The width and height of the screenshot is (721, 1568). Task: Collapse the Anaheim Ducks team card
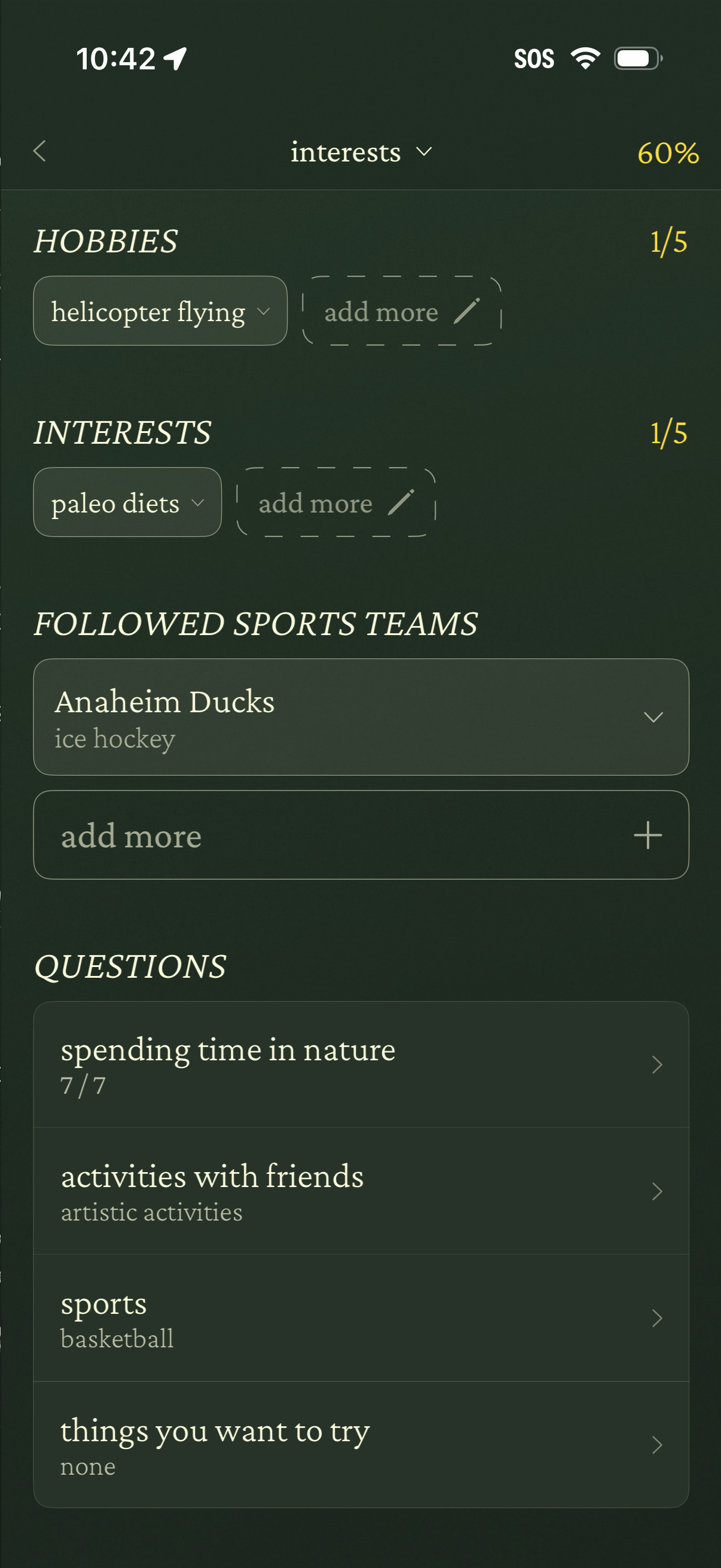point(653,718)
